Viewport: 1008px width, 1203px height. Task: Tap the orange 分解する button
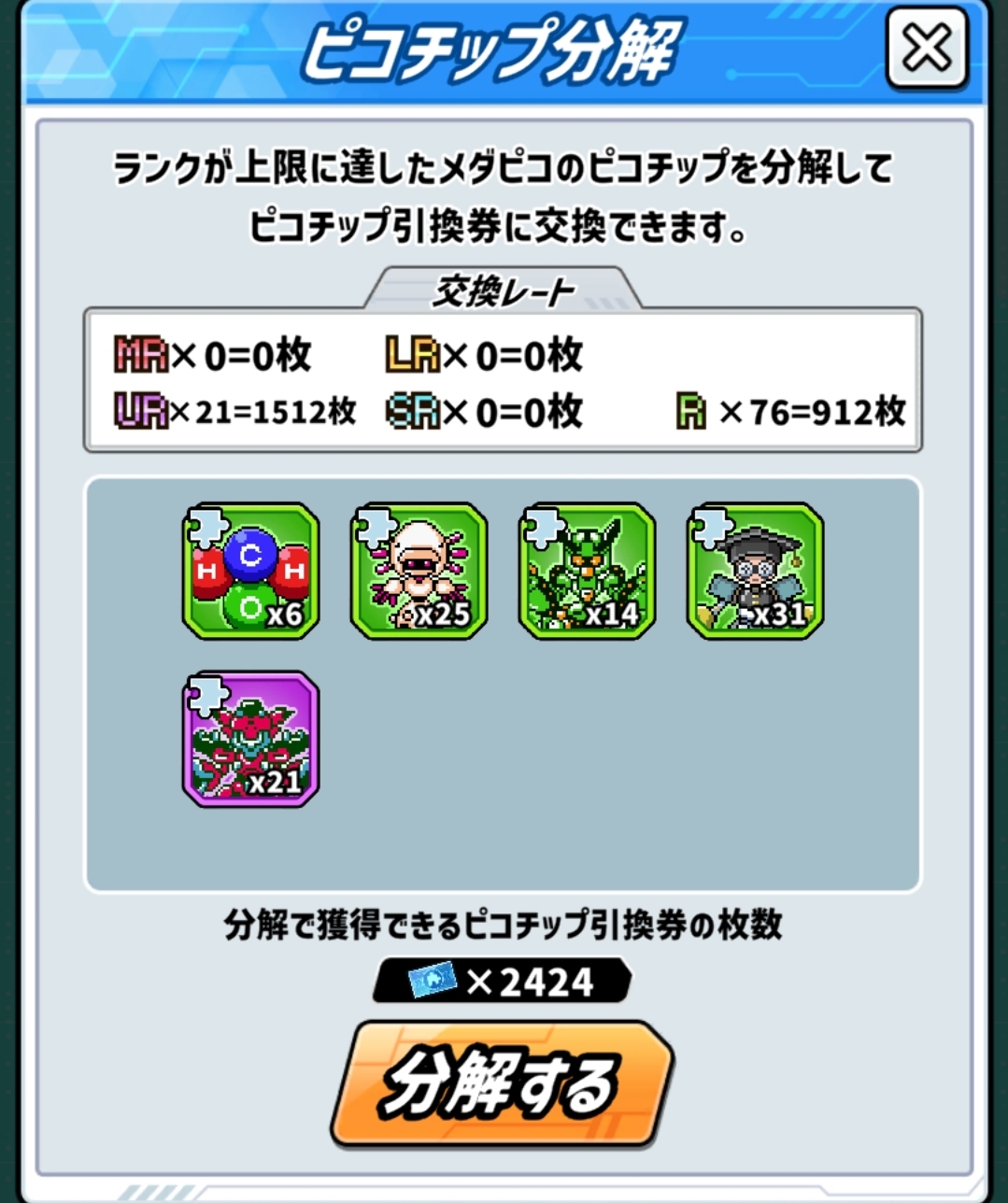pyautogui.click(x=502, y=1083)
